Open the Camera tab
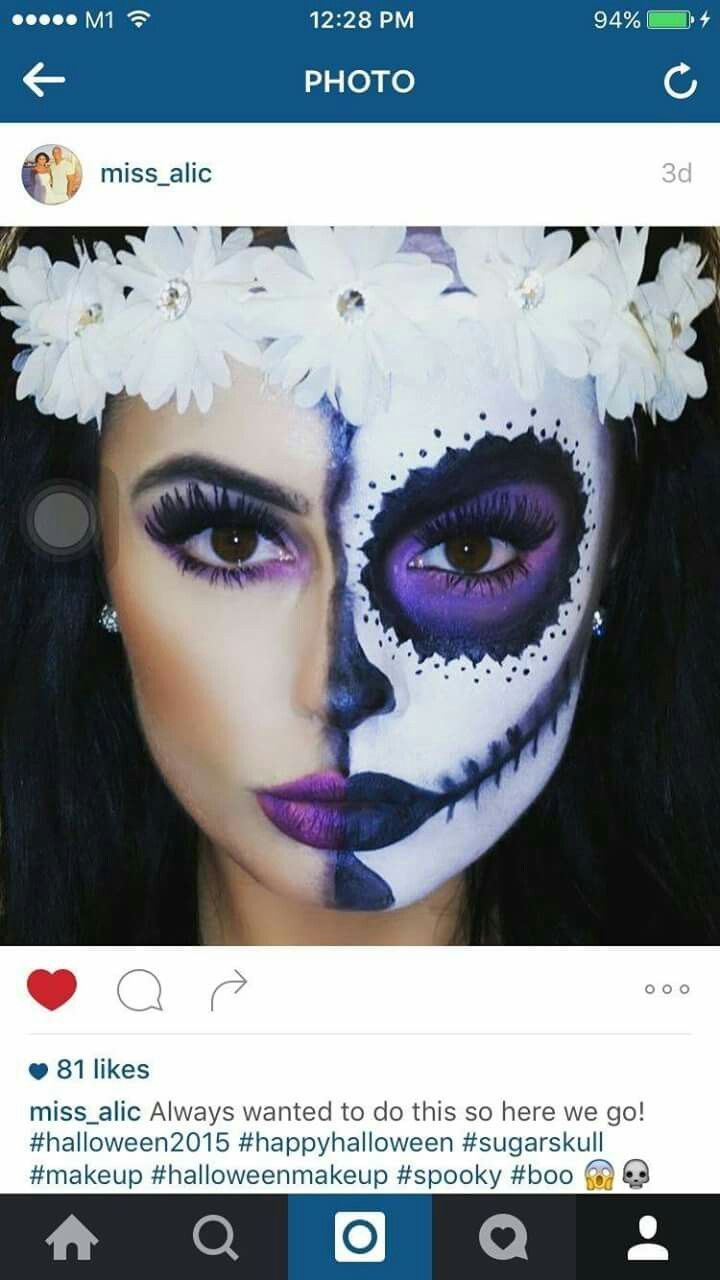Screen dimensions: 720x1280 [x=360, y=1238]
